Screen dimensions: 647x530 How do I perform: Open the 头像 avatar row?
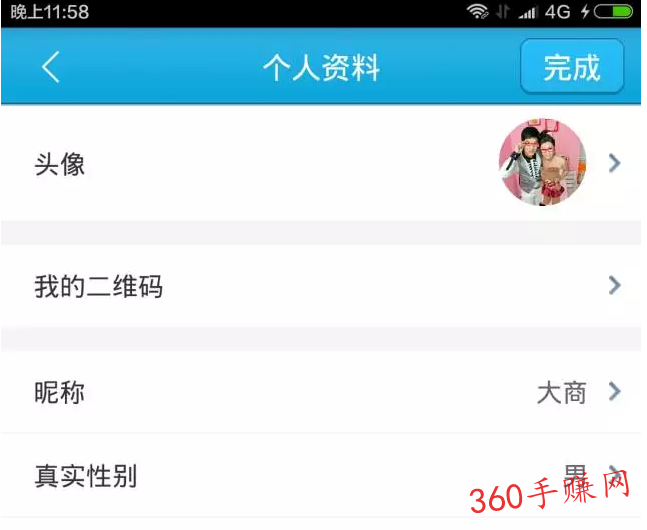pyautogui.click(x=320, y=164)
